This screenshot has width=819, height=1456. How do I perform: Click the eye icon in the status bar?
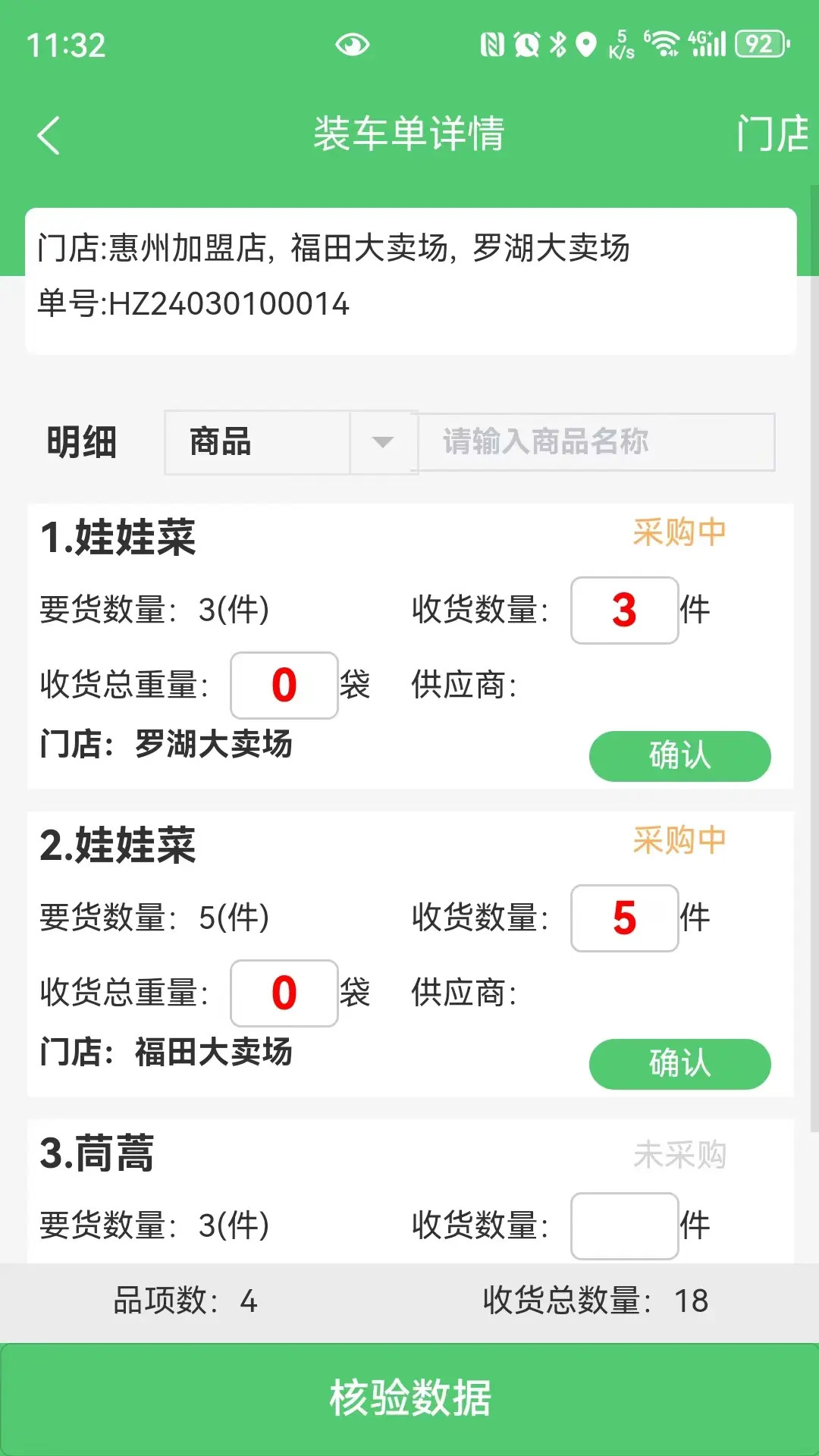coord(353,45)
